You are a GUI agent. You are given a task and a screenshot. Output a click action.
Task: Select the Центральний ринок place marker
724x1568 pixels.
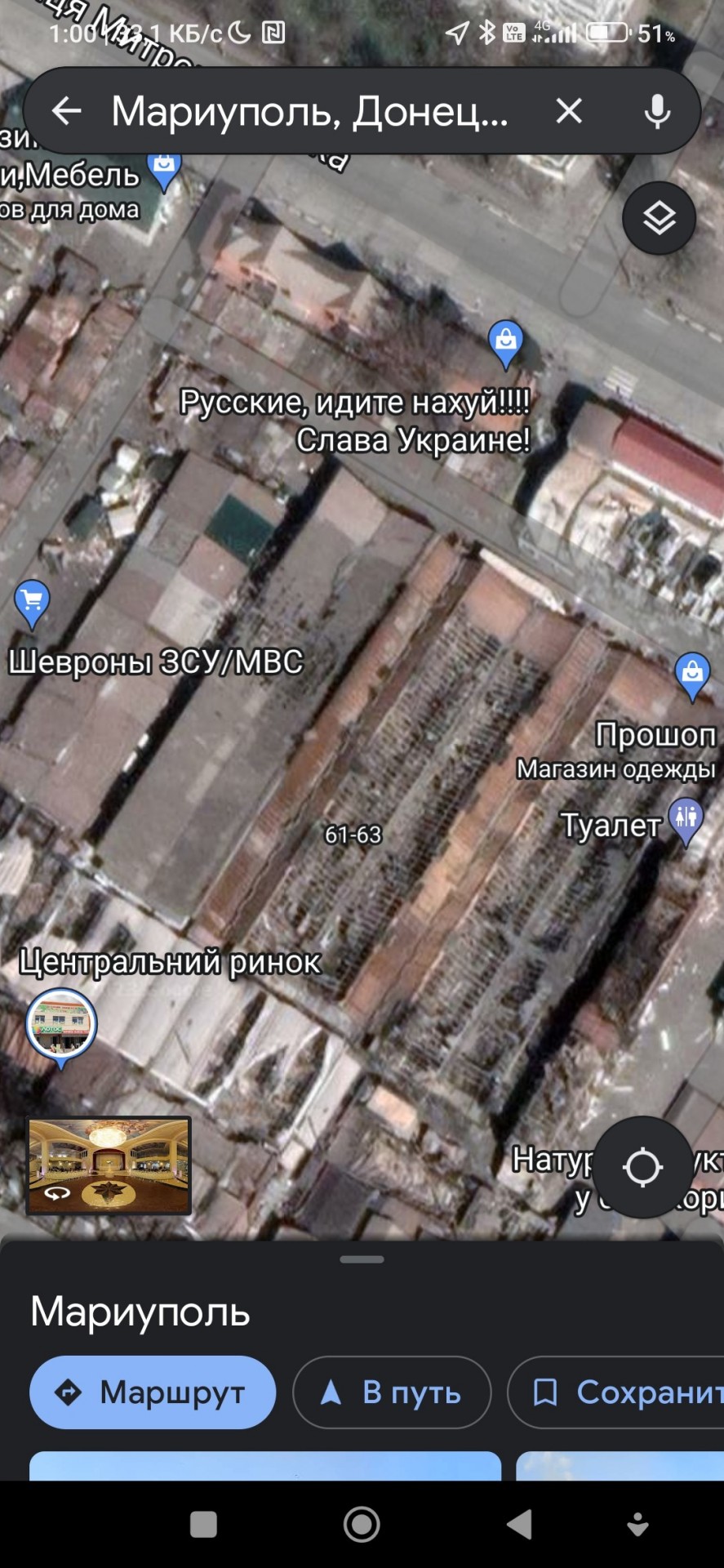click(61, 1025)
